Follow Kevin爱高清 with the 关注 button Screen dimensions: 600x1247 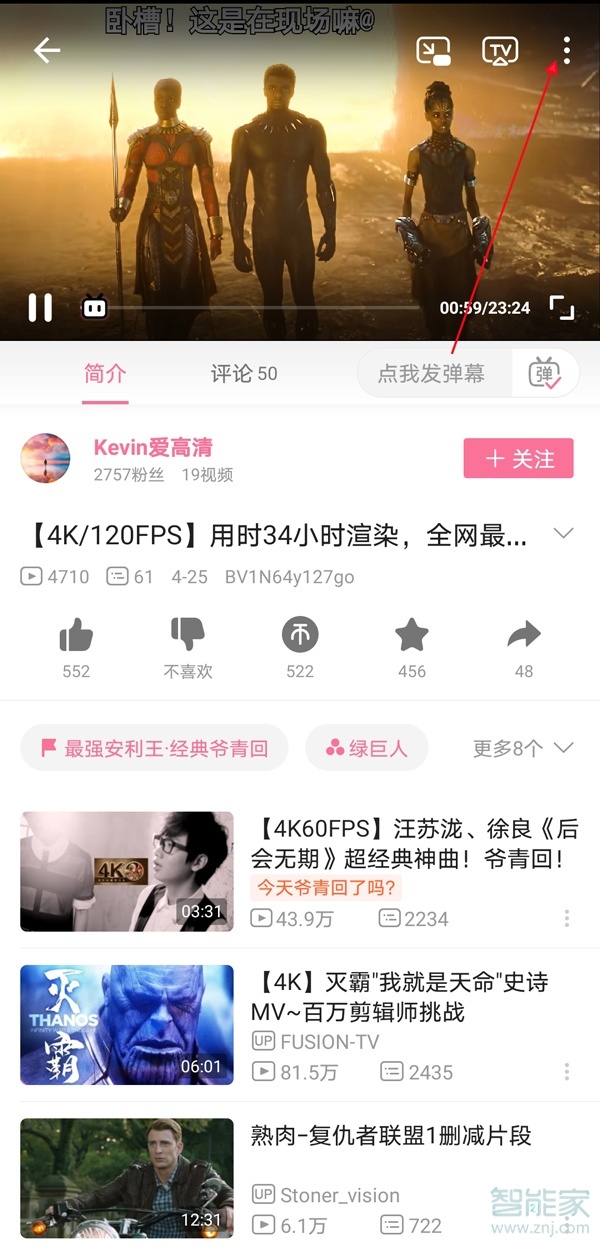point(518,458)
